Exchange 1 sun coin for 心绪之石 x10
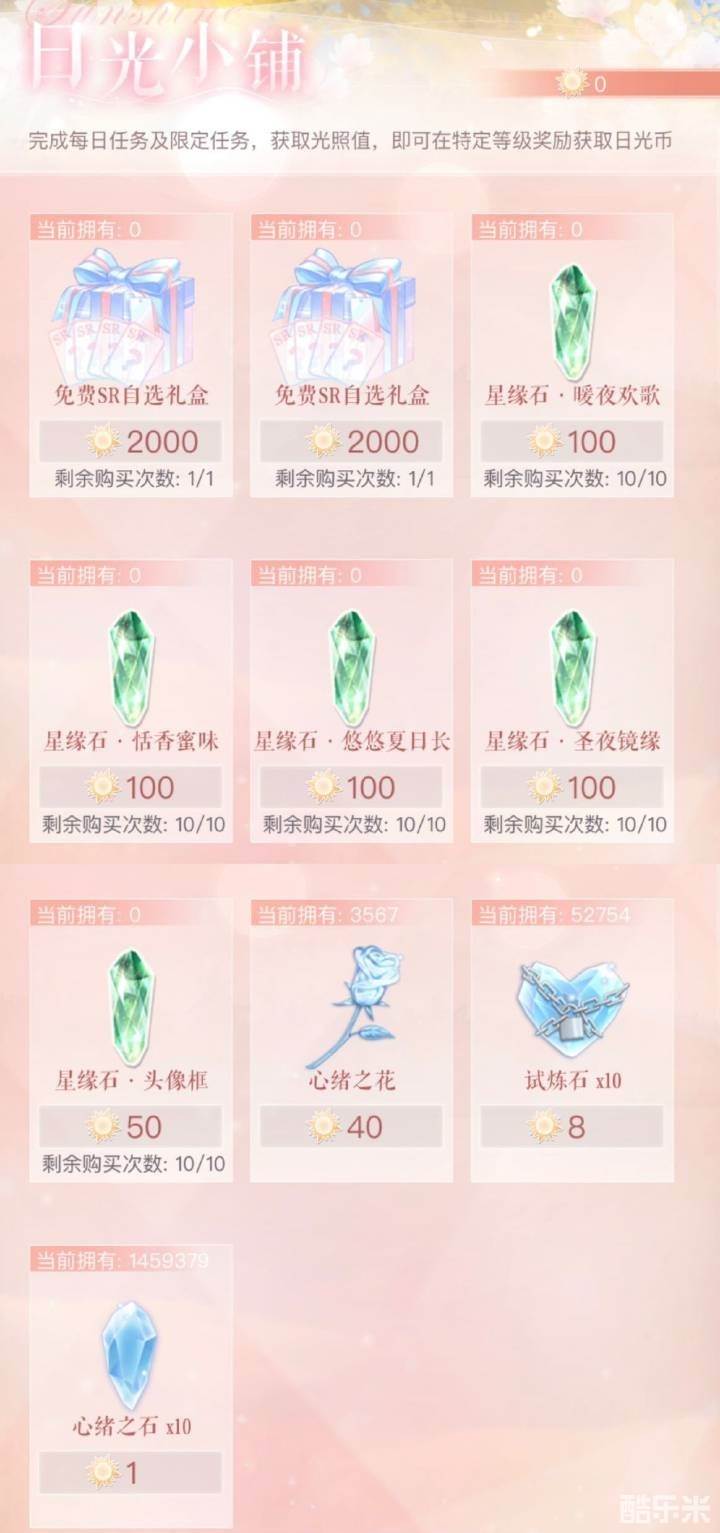The image size is (720, 1533). (x=130, y=1472)
